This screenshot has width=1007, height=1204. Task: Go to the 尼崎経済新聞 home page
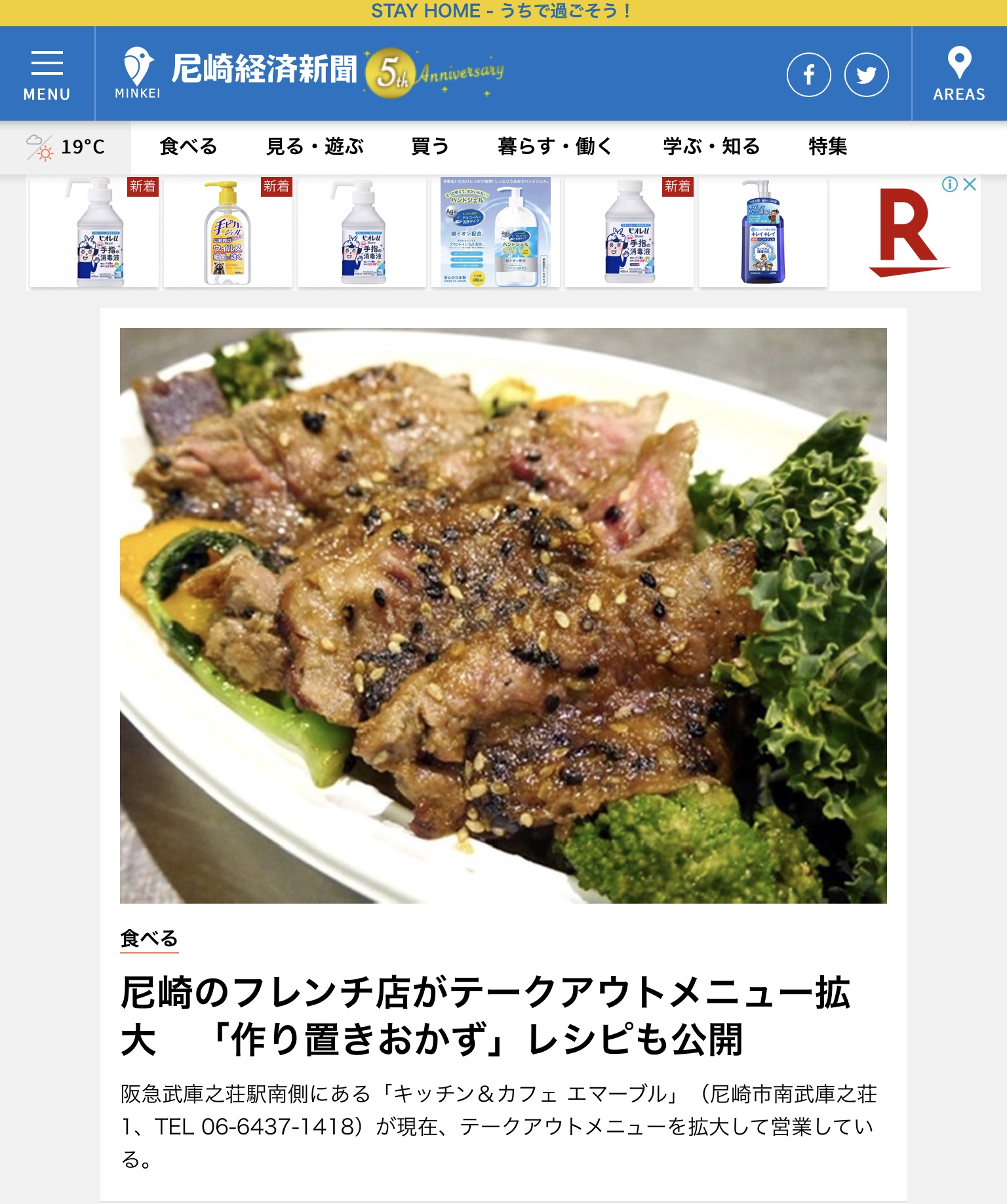click(264, 70)
